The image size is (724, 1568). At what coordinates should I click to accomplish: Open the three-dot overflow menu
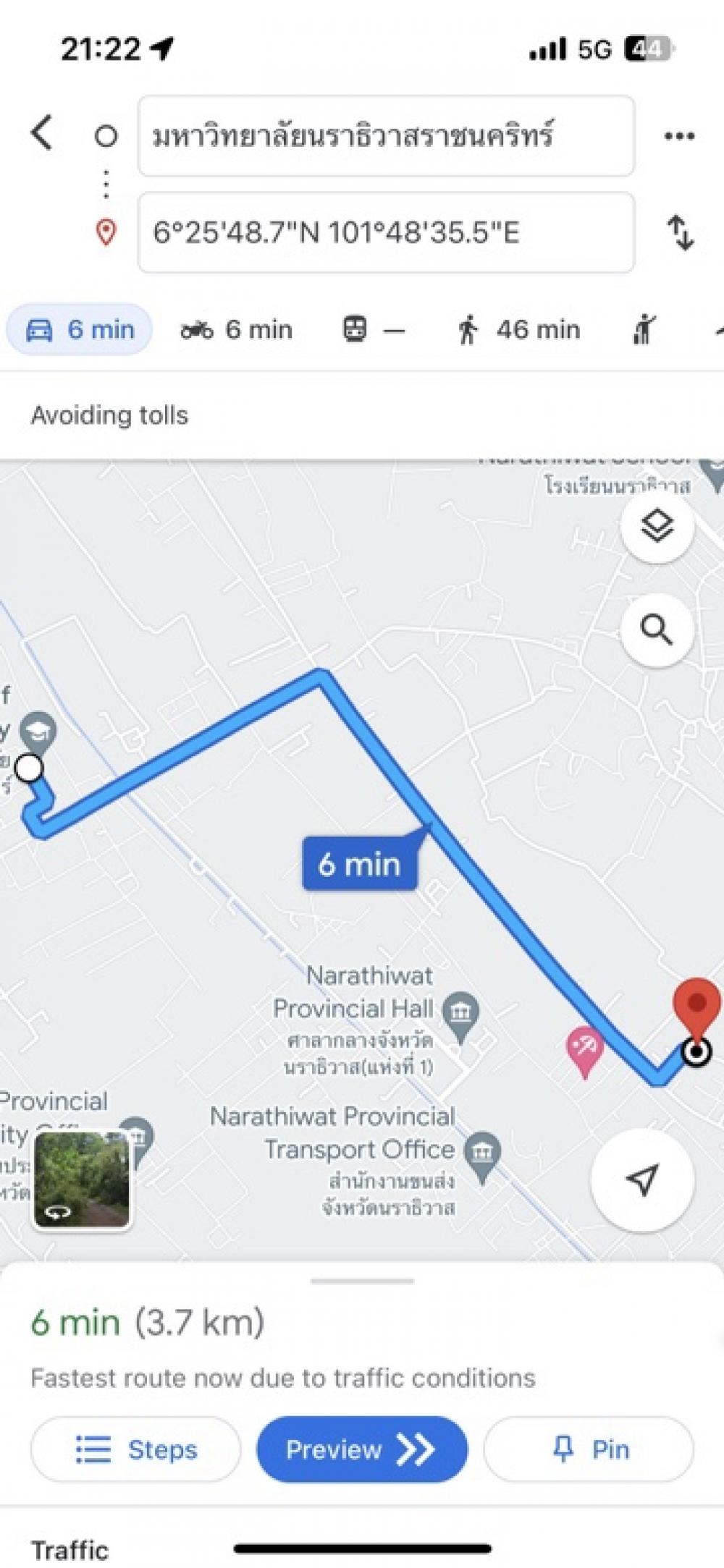pyautogui.click(x=679, y=136)
